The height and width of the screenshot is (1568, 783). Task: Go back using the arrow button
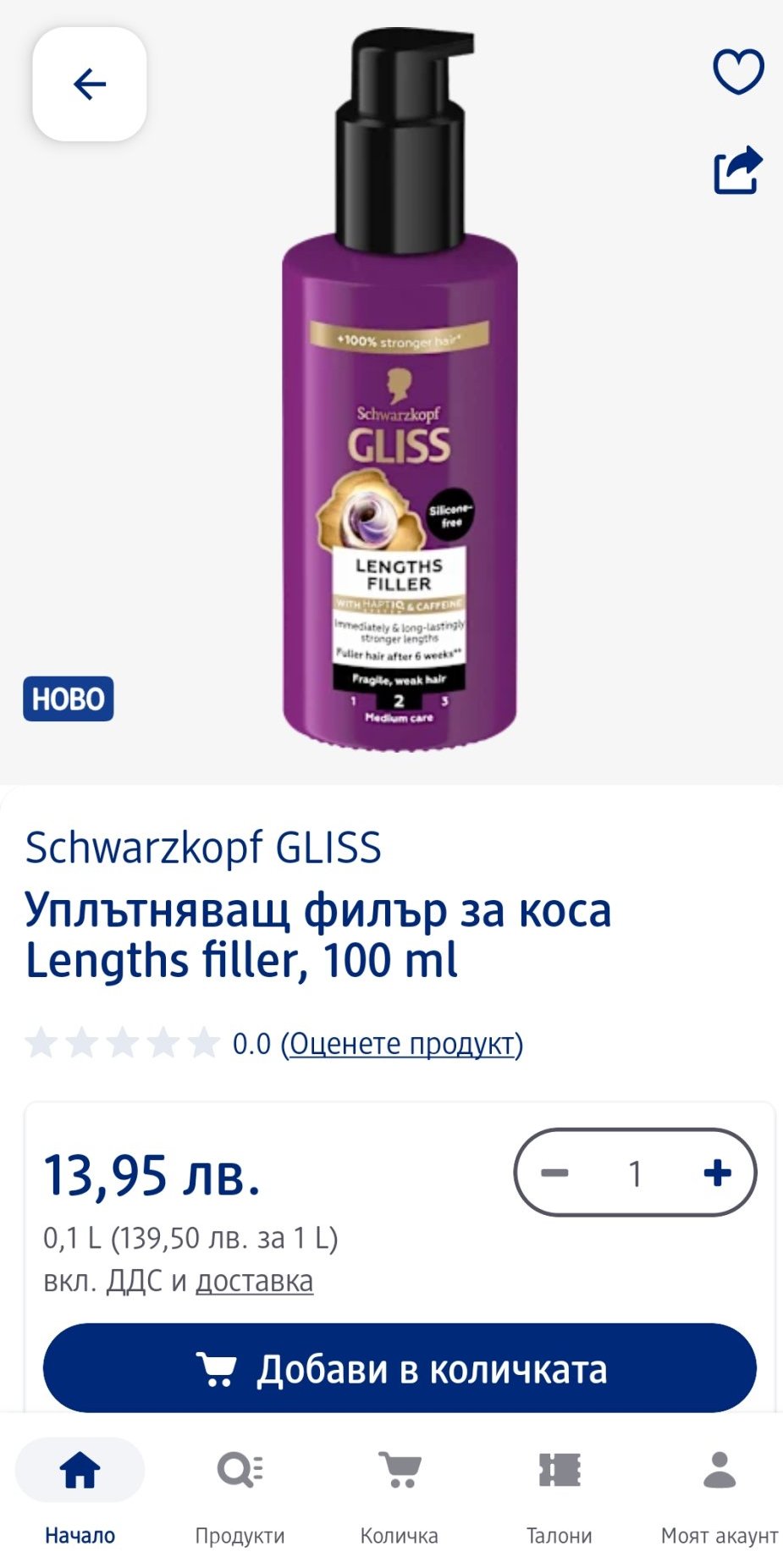[90, 85]
